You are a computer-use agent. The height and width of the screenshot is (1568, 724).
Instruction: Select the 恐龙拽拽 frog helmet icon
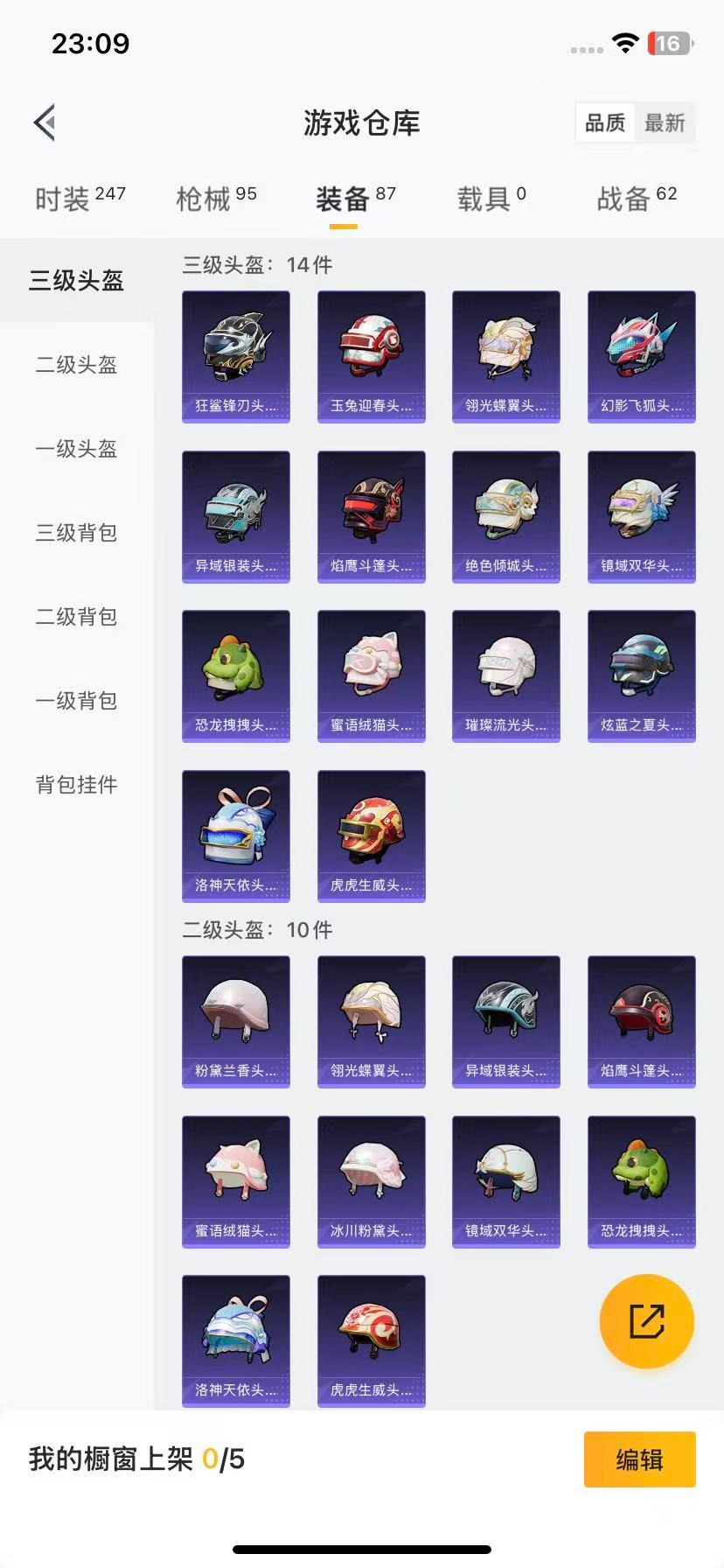click(236, 674)
